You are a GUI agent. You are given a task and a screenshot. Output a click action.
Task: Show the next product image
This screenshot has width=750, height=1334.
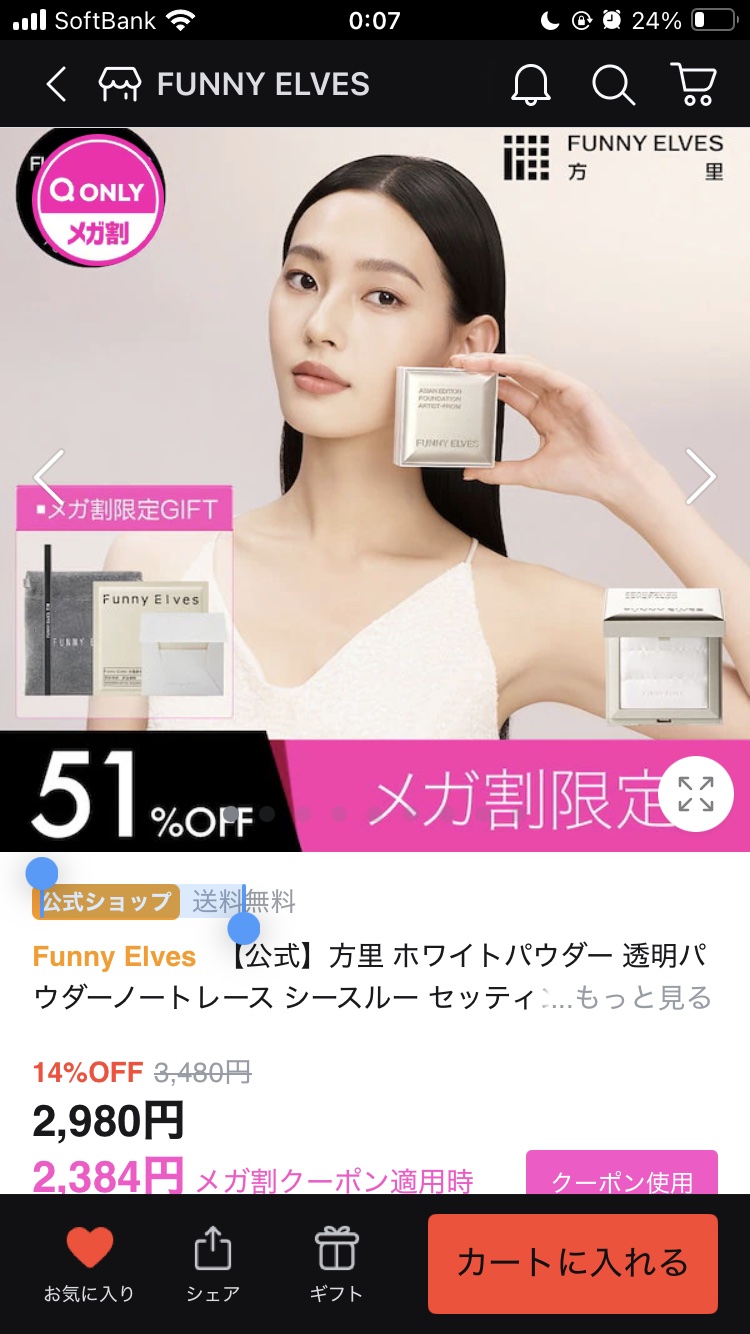(x=701, y=477)
